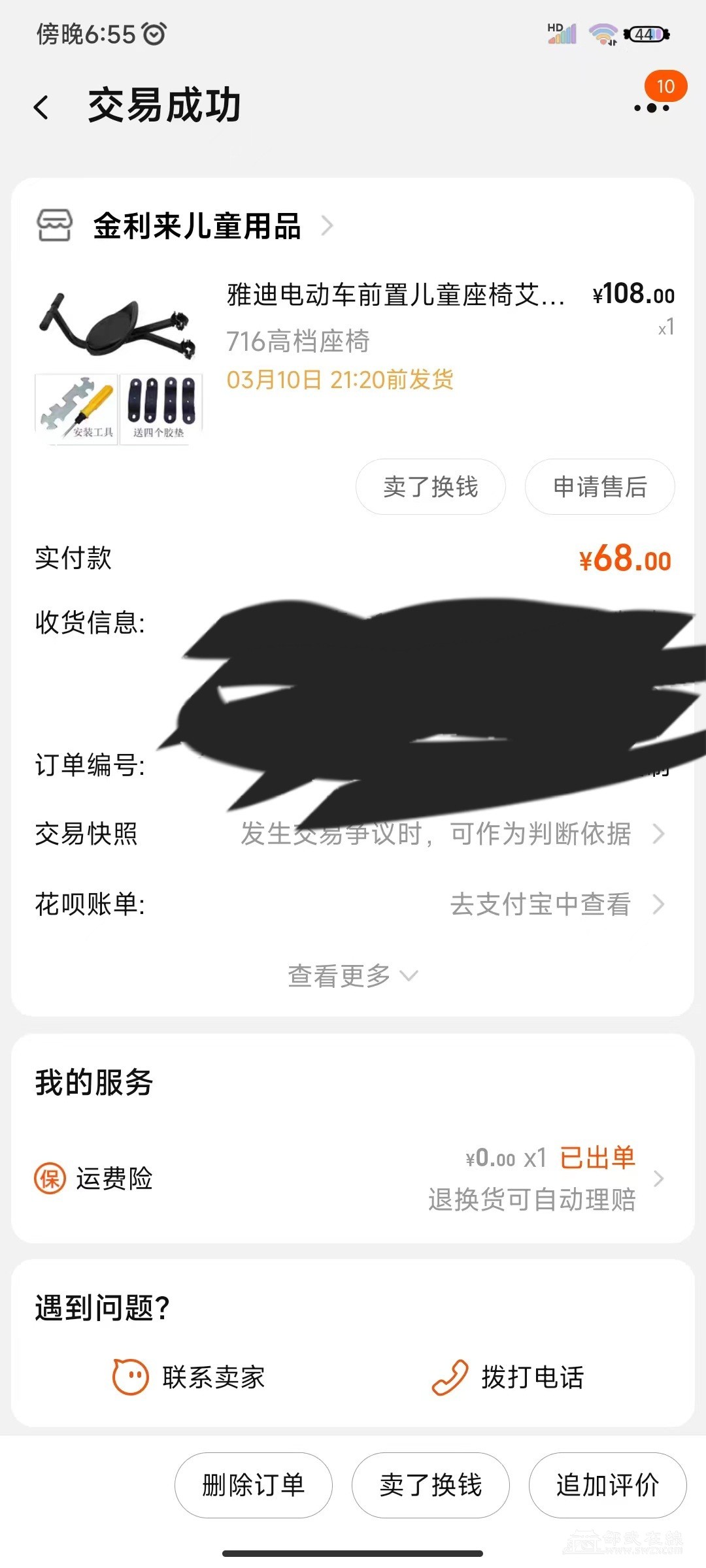The image size is (706, 1568).
Task: Tap 卖了换钱 in the bottom bar
Action: pos(430,1486)
